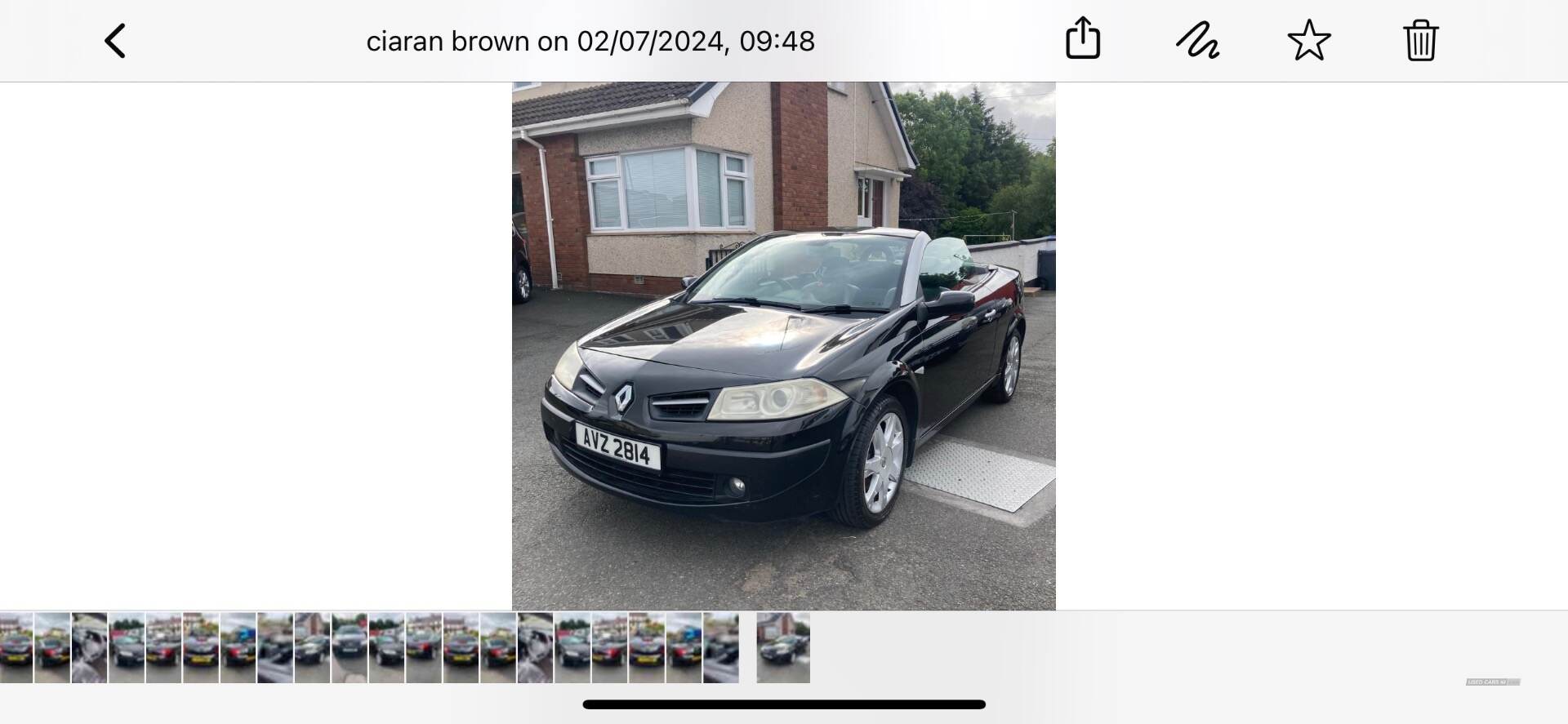Open the markup drawing tool
The height and width of the screenshot is (724, 1568).
[1197, 40]
